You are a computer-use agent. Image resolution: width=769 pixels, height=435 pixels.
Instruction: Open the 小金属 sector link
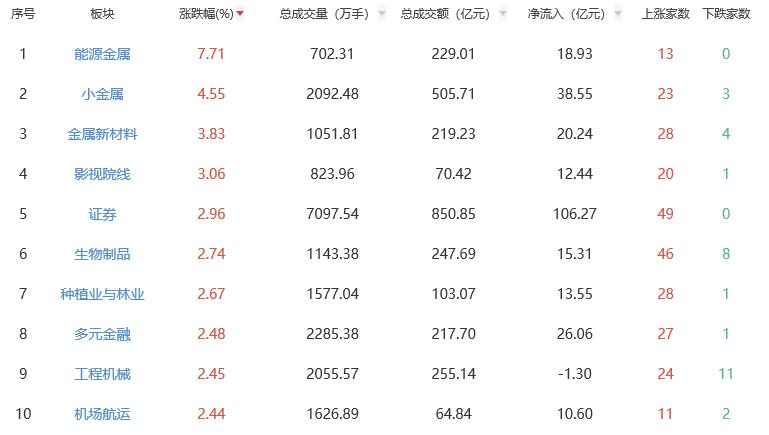tap(102, 94)
